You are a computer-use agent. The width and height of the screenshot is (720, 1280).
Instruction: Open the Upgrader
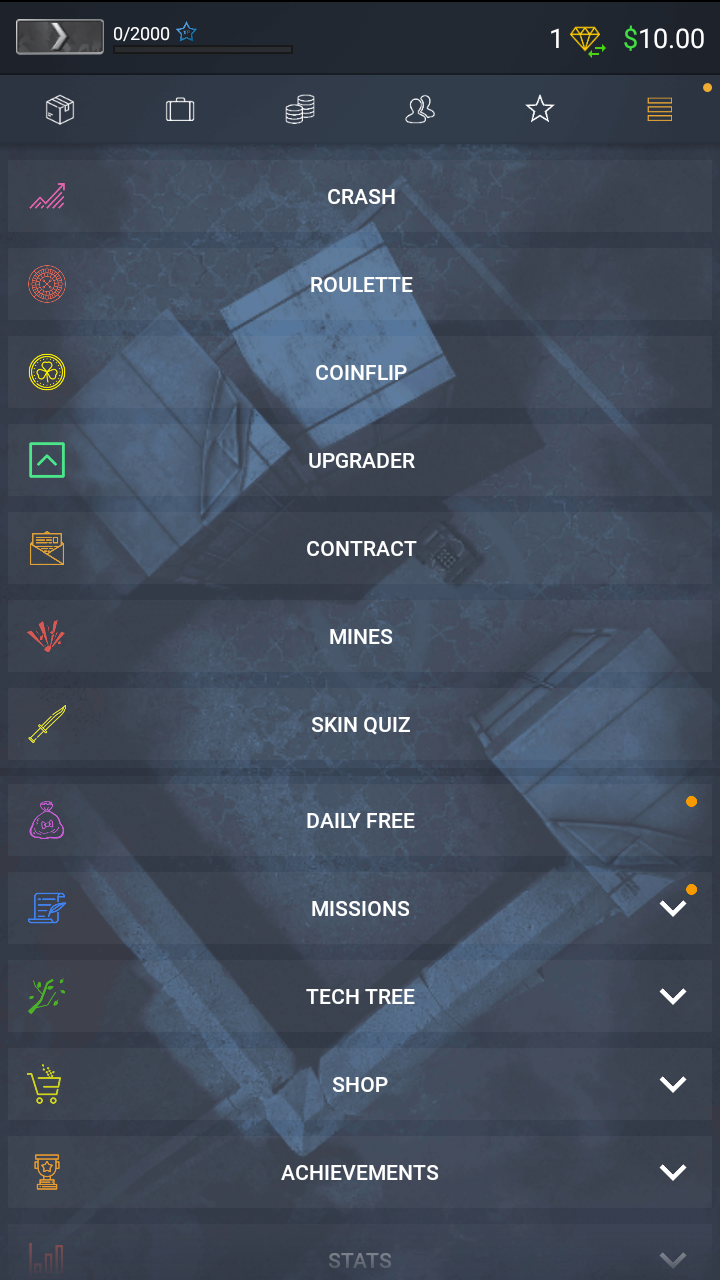pos(360,461)
